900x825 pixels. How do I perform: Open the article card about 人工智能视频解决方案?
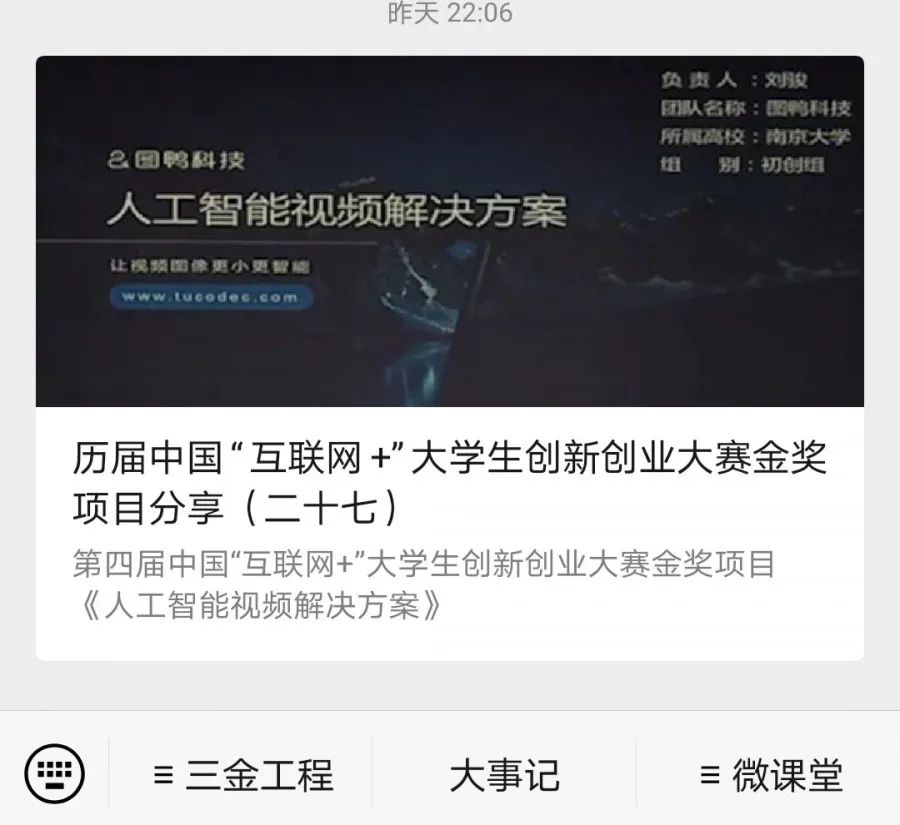coord(450,358)
